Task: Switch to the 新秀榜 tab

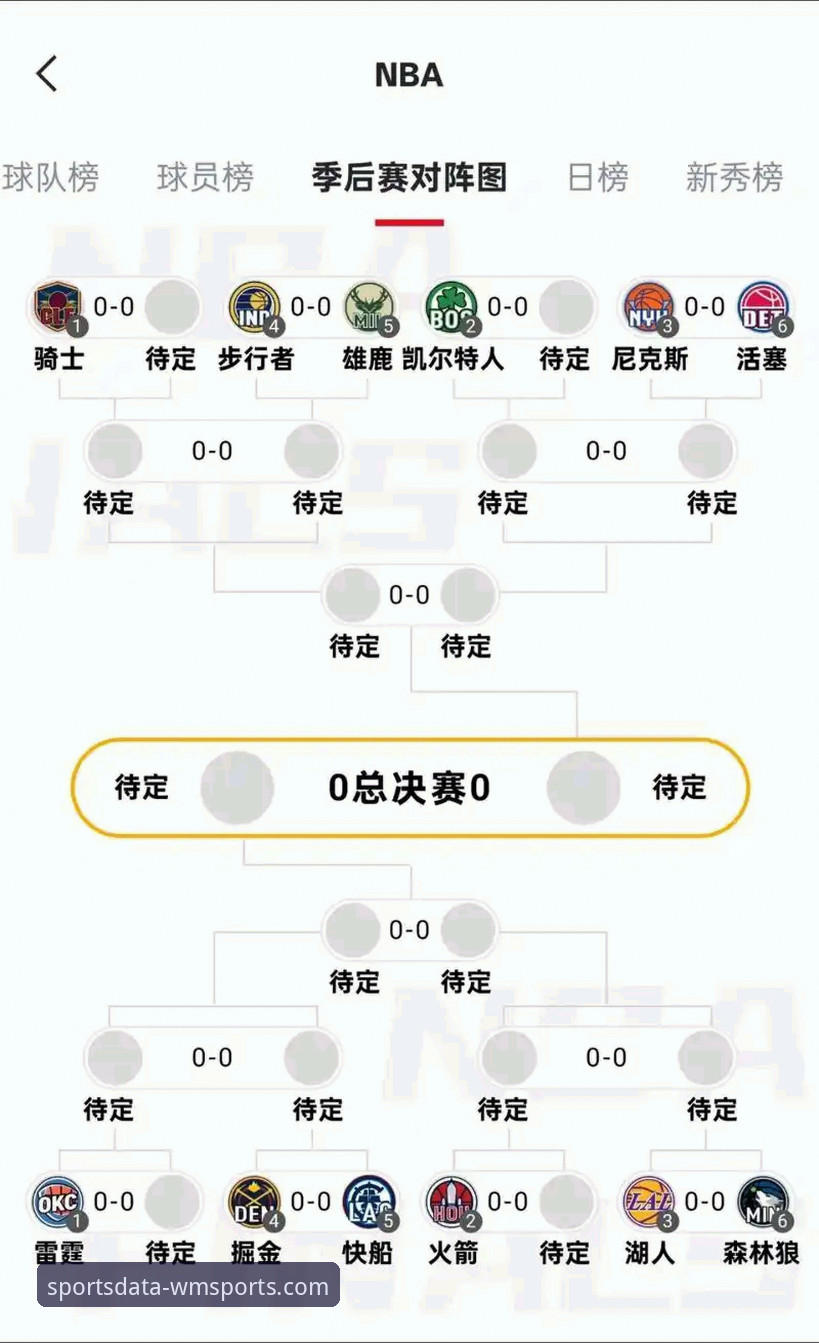Action: (x=735, y=178)
